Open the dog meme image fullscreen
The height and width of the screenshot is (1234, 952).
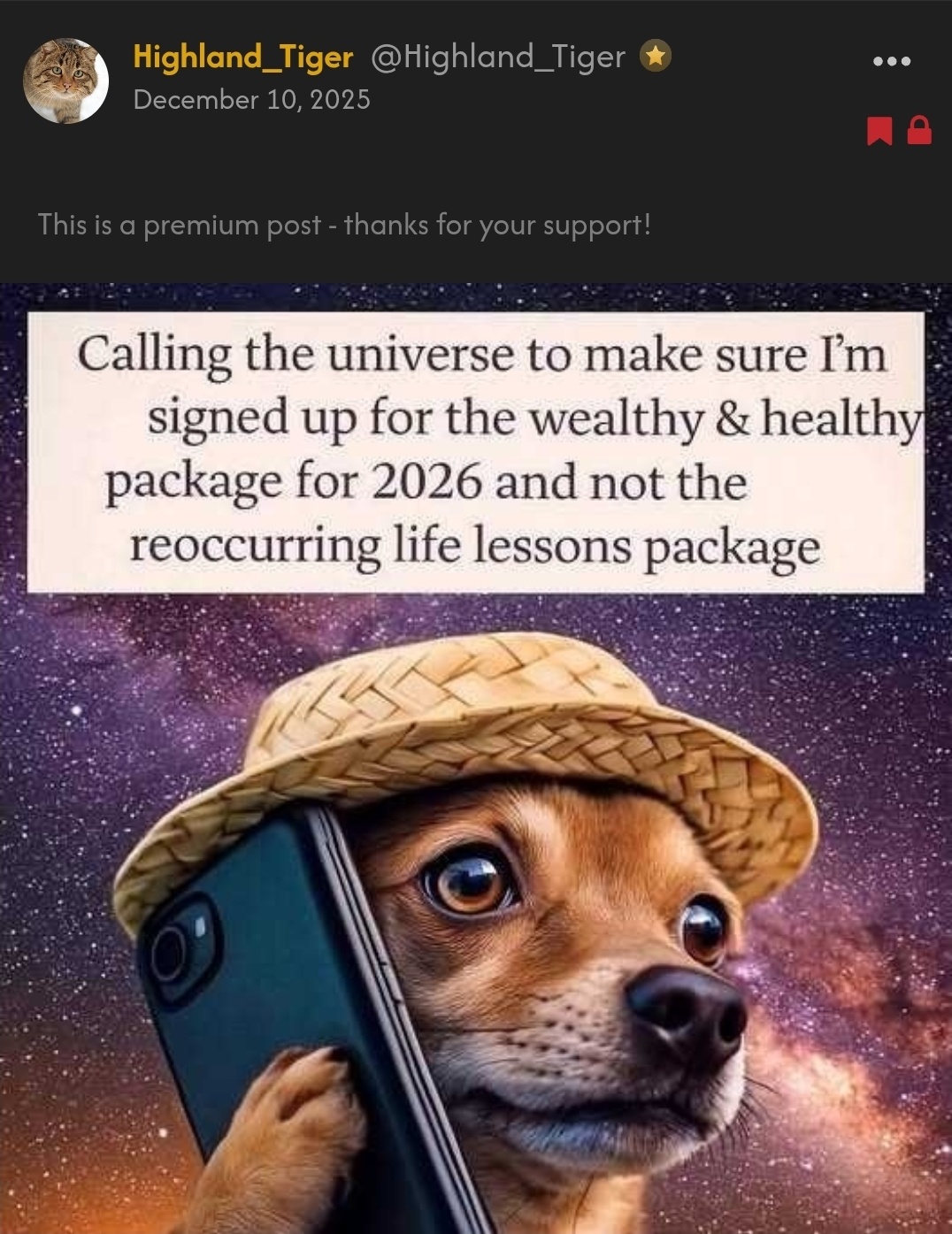pos(476,796)
